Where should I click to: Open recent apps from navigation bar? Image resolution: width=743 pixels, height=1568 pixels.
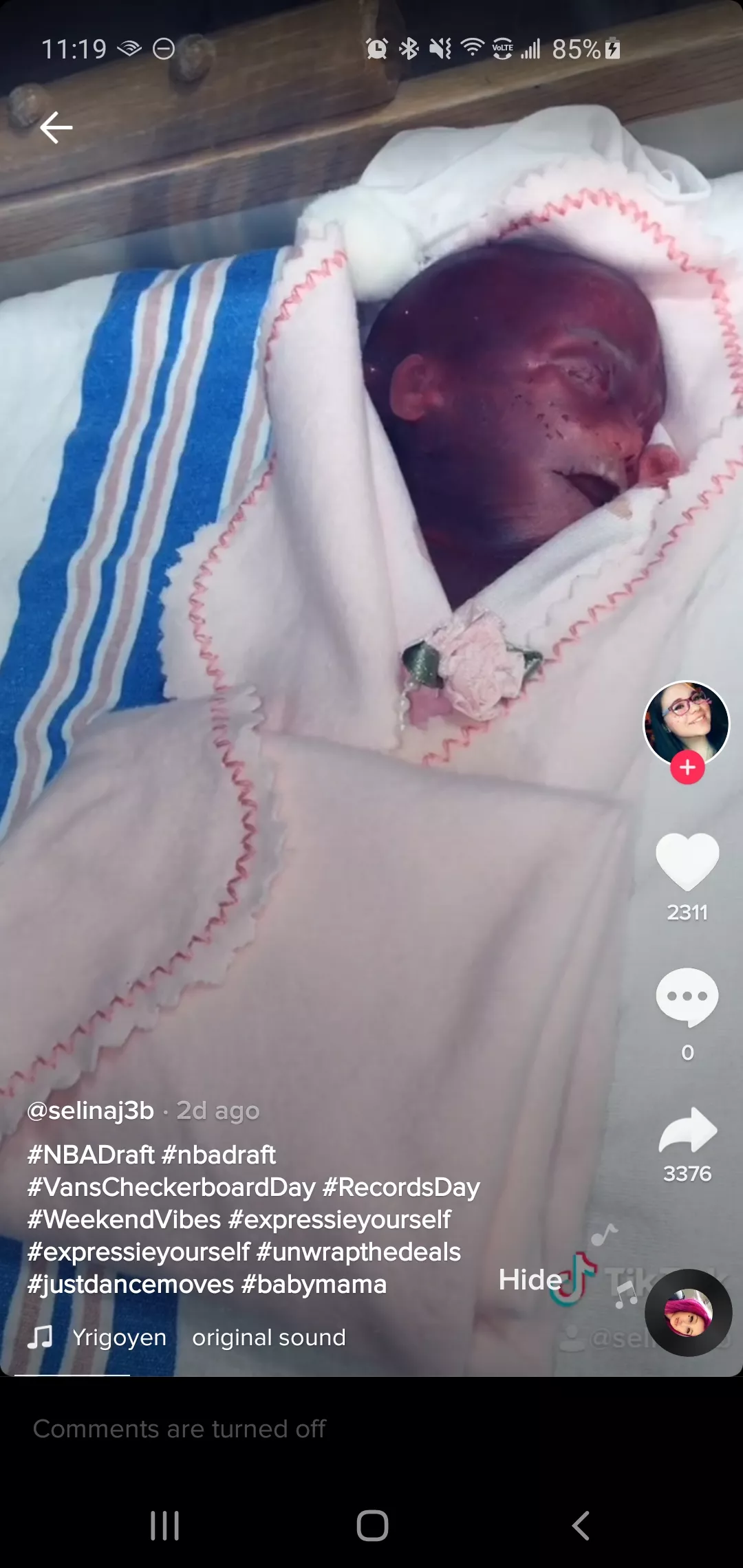click(x=164, y=1525)
